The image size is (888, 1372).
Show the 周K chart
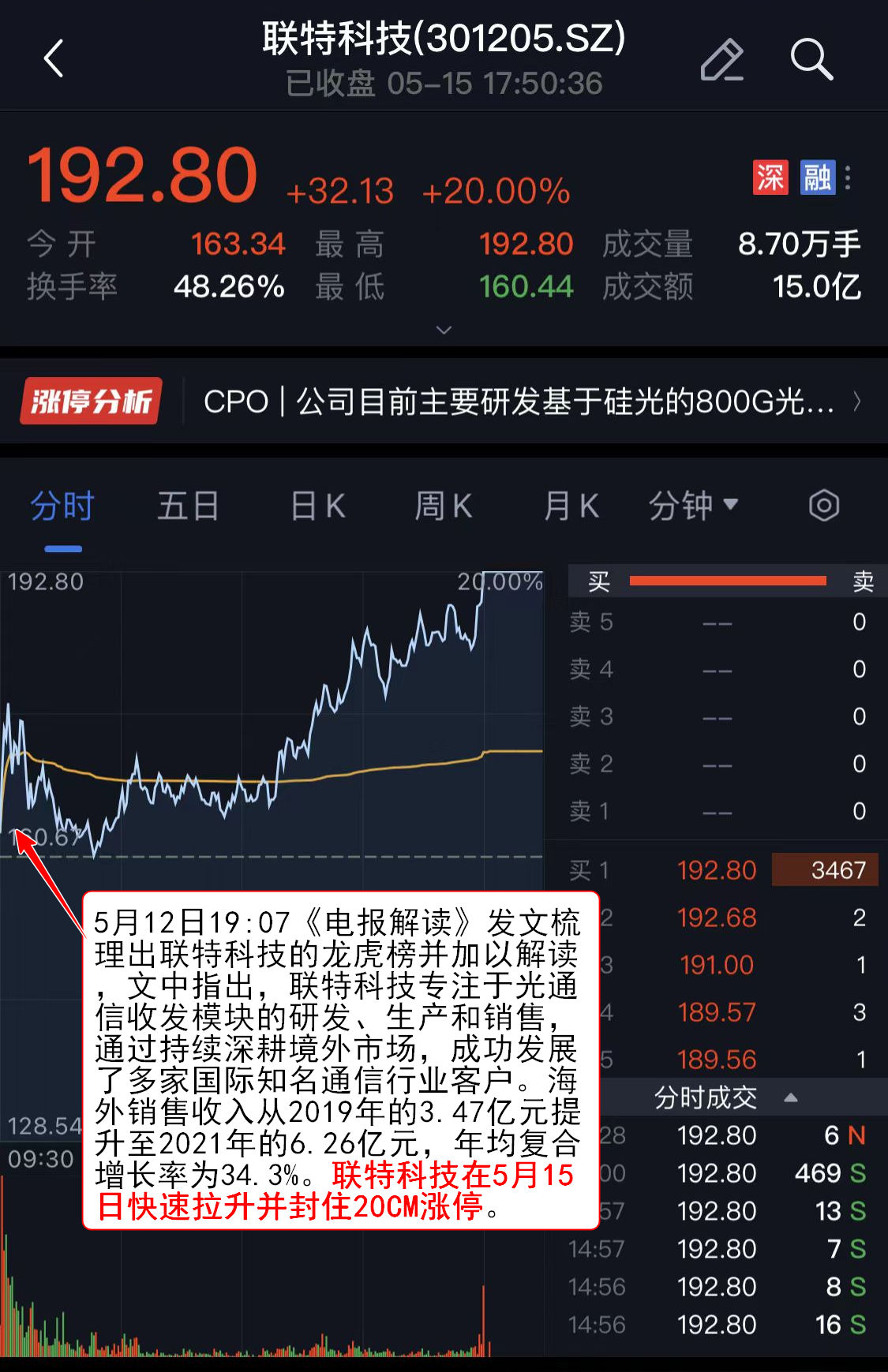point(444,506)
